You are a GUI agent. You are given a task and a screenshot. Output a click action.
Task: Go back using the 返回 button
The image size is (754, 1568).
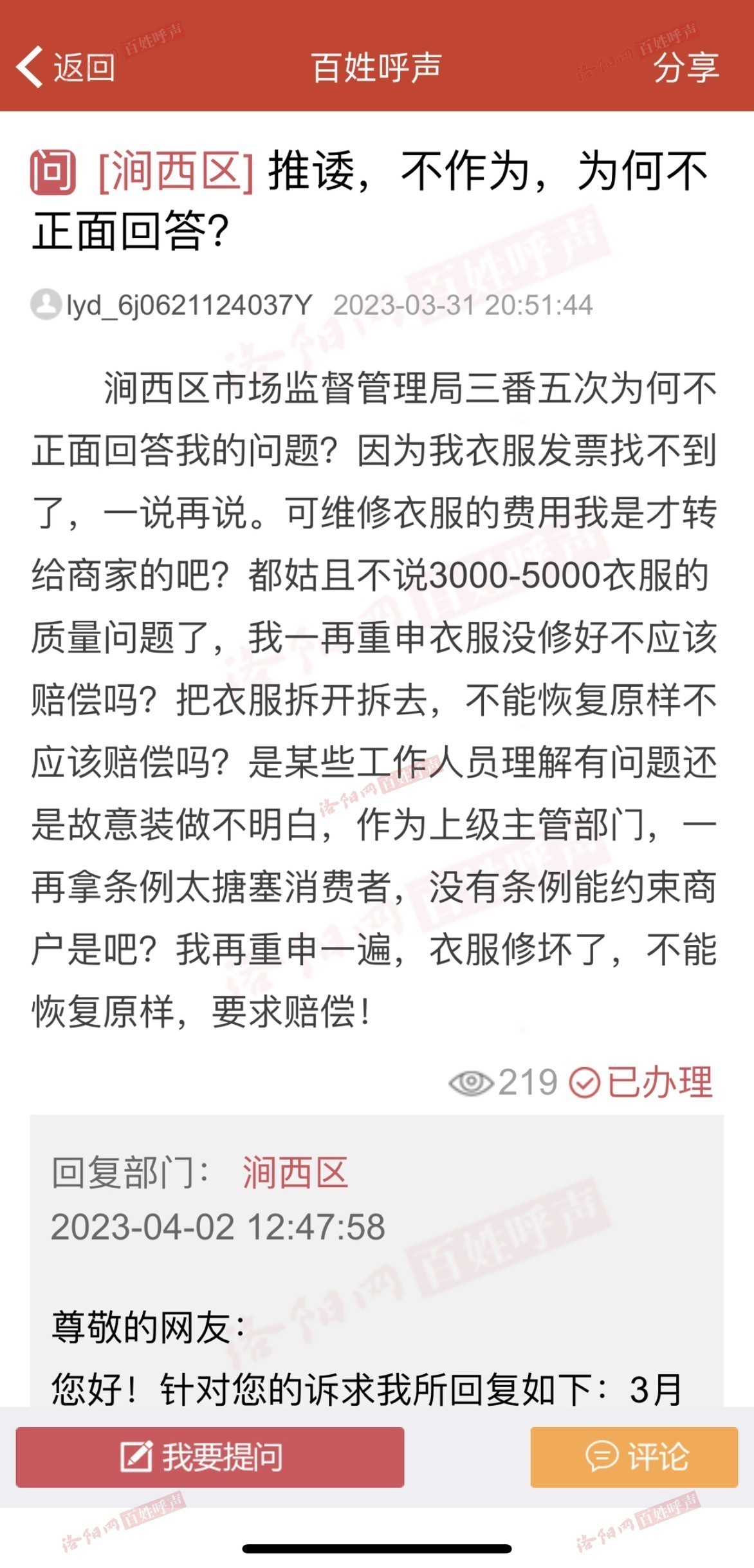[66, 67]
